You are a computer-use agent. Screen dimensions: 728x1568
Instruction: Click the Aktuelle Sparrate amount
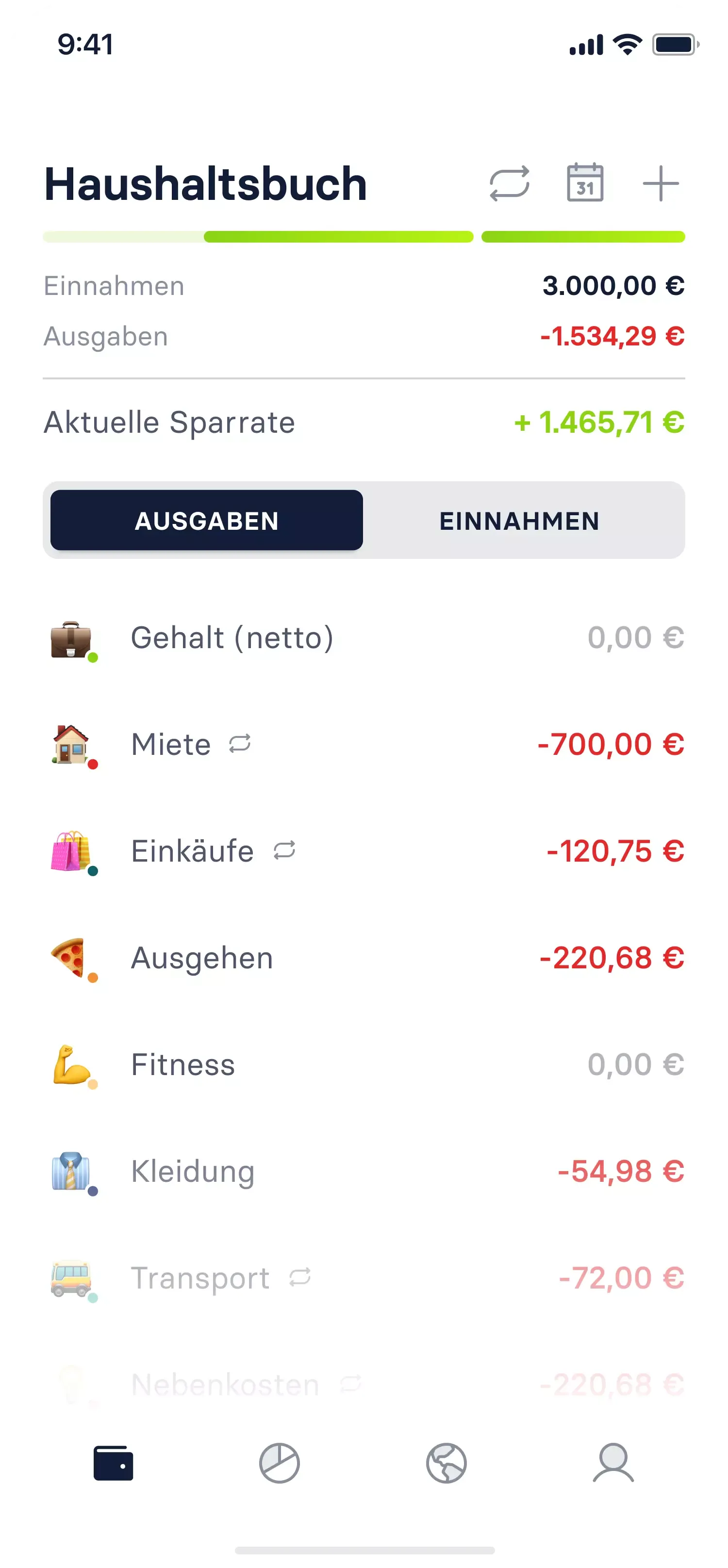[598, 421]
